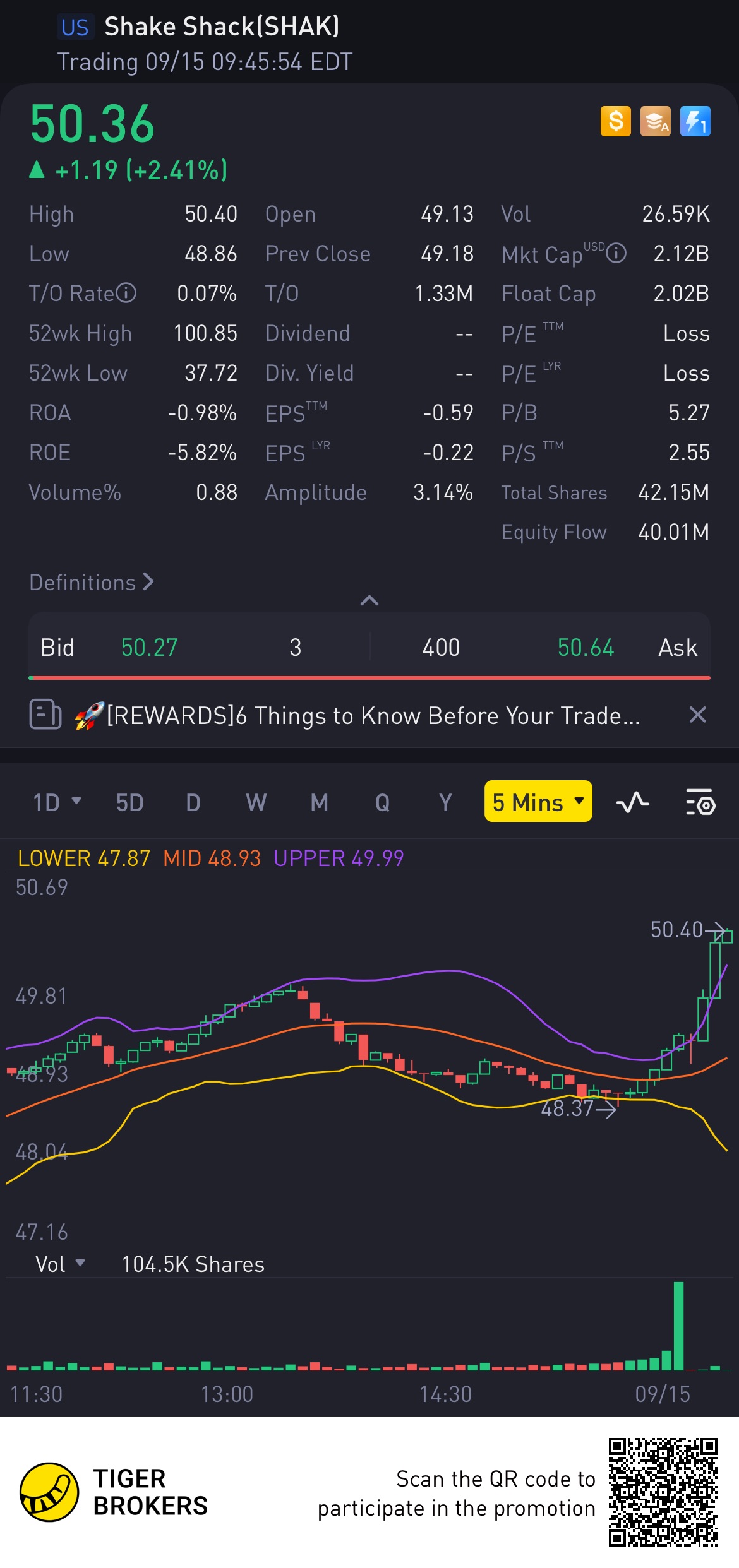
Task: Show the monthly M chart
Action: tap(319, 802)
